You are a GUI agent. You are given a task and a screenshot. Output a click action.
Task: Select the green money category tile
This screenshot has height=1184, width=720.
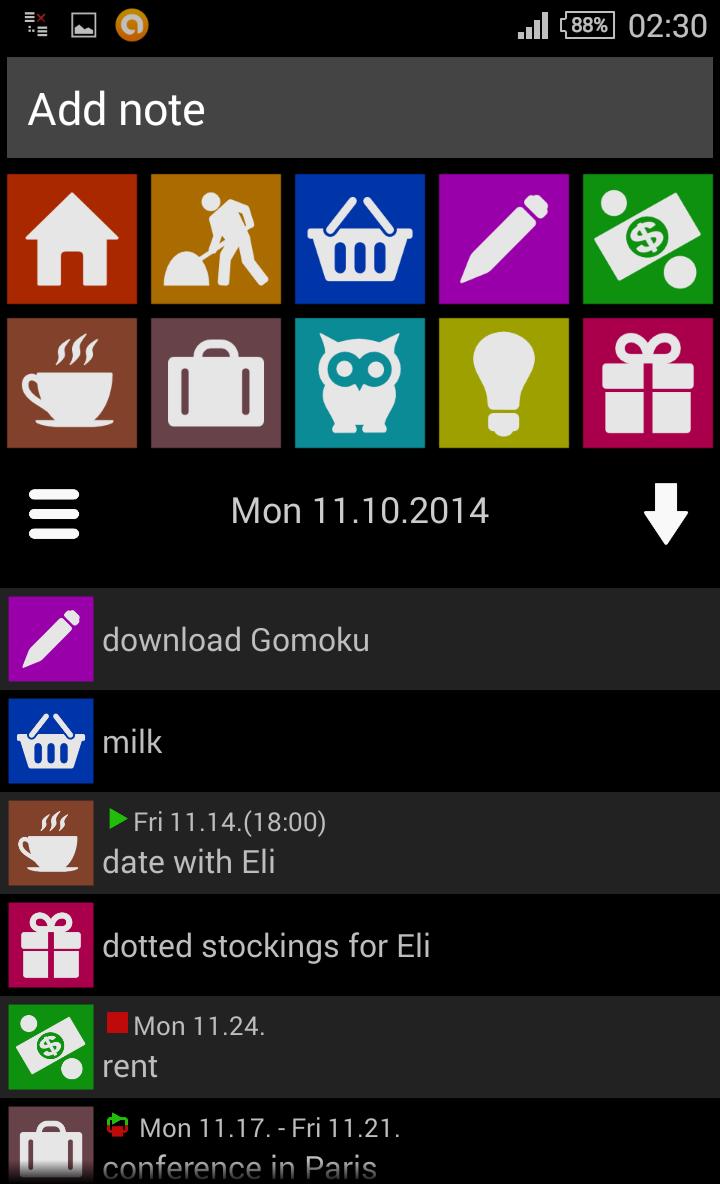pos(648,239)
